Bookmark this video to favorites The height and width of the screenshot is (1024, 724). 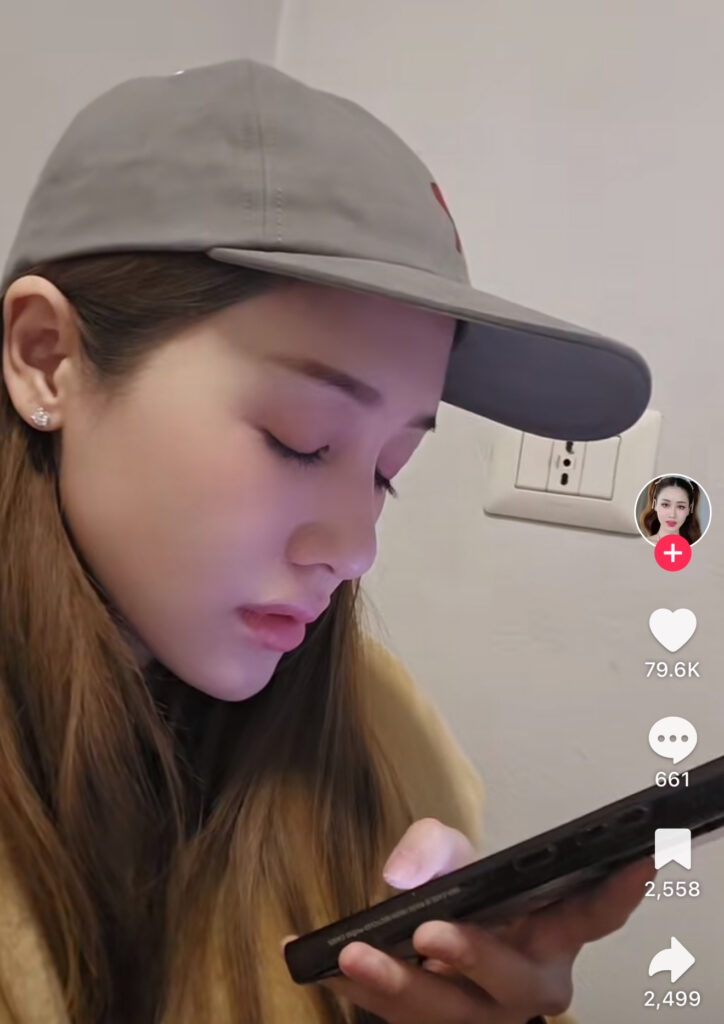coord(672,849)
